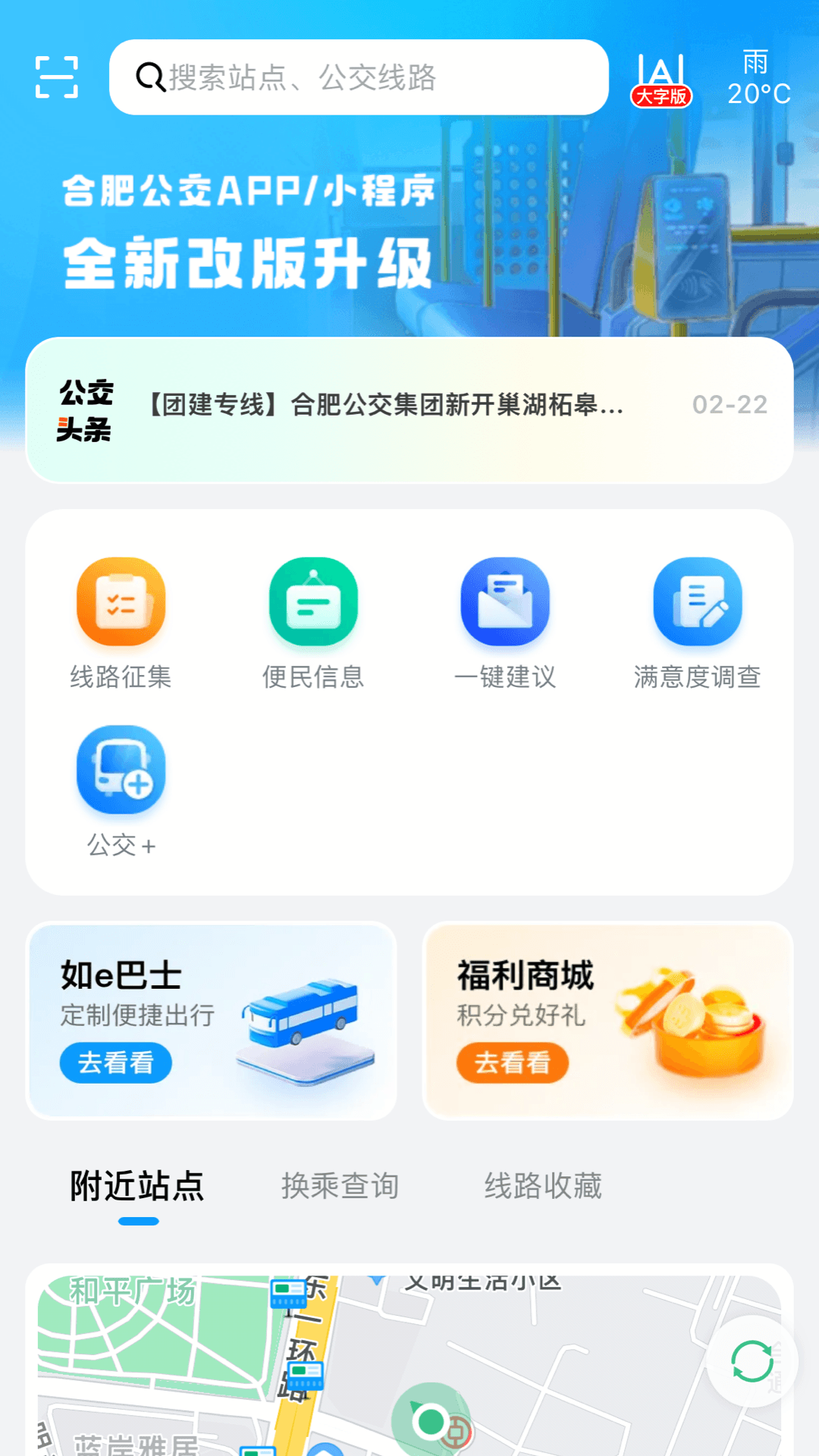Tap 去看看 on the 福利商城 card
This screenshot has width=819, height=1456.
tap(513, 1063)
